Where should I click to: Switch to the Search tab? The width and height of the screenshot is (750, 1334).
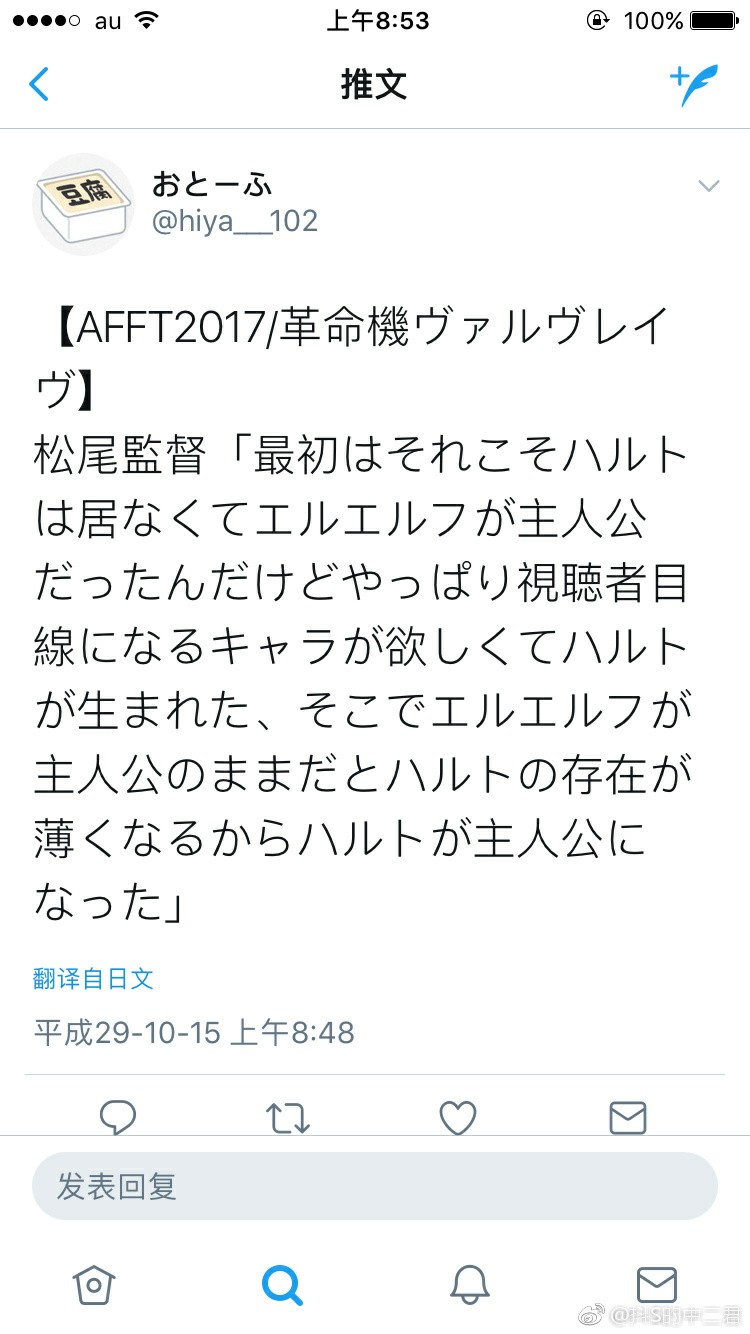click(x=281, y=1283)
